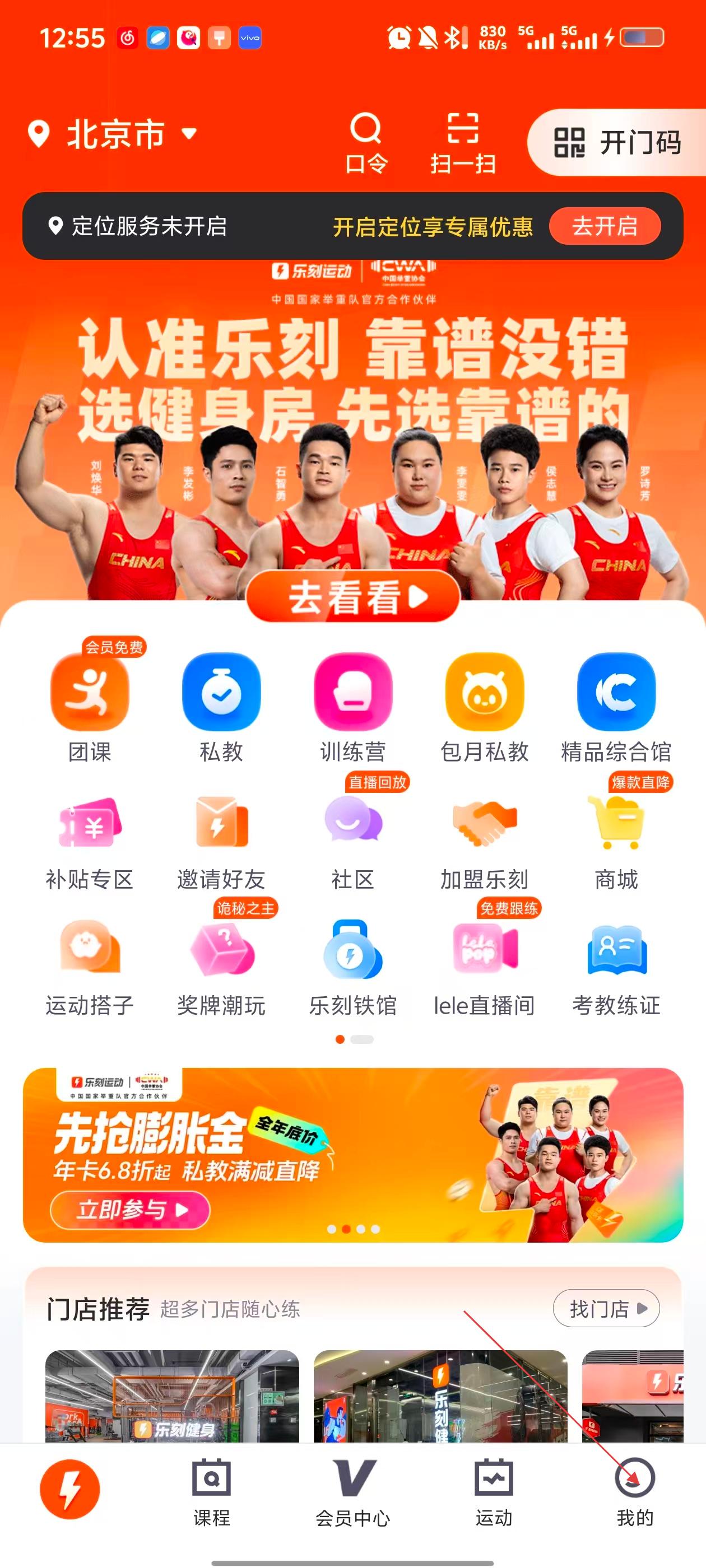Open 扫一扫 scanner
Viewport: 706px width, 1568px height.
coord(463,142)
